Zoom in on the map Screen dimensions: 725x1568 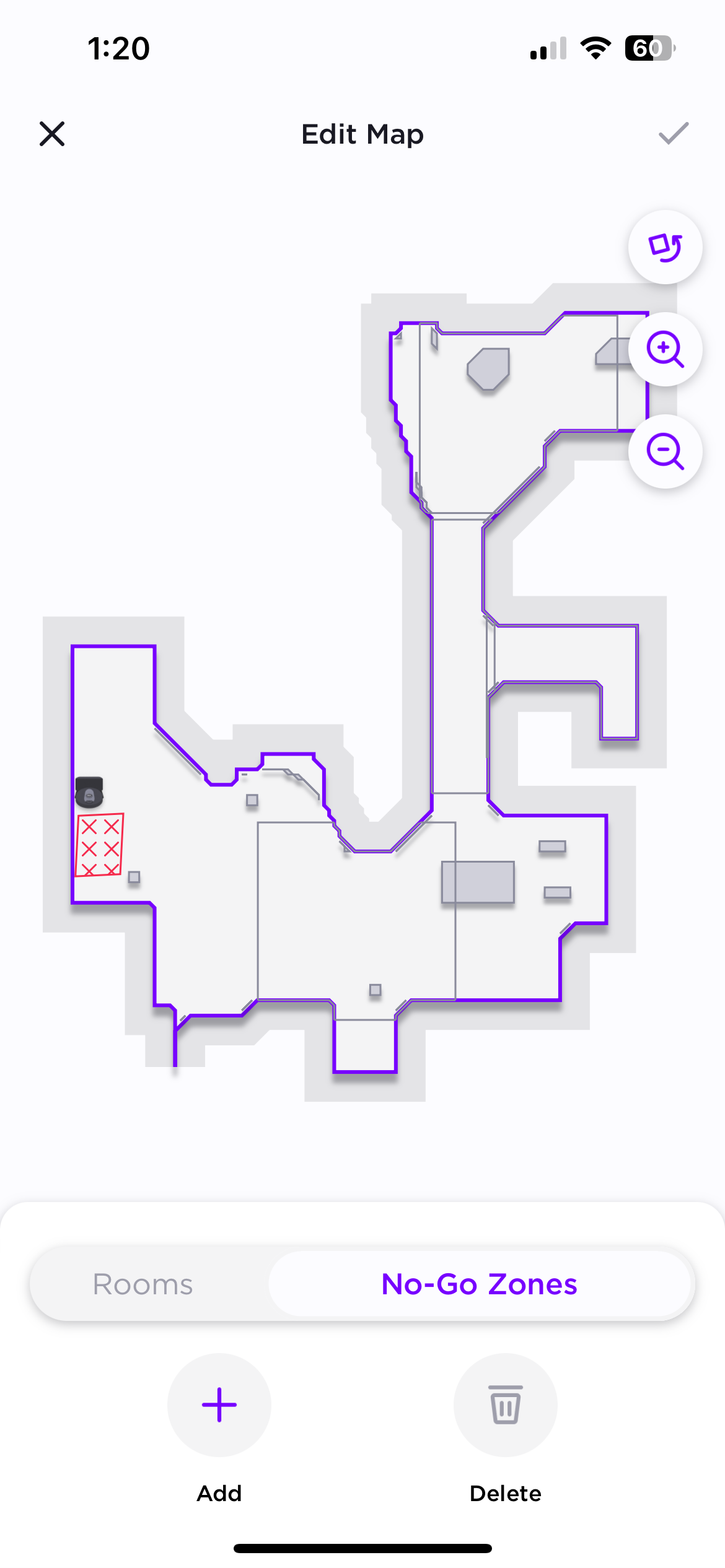[665, 349]
